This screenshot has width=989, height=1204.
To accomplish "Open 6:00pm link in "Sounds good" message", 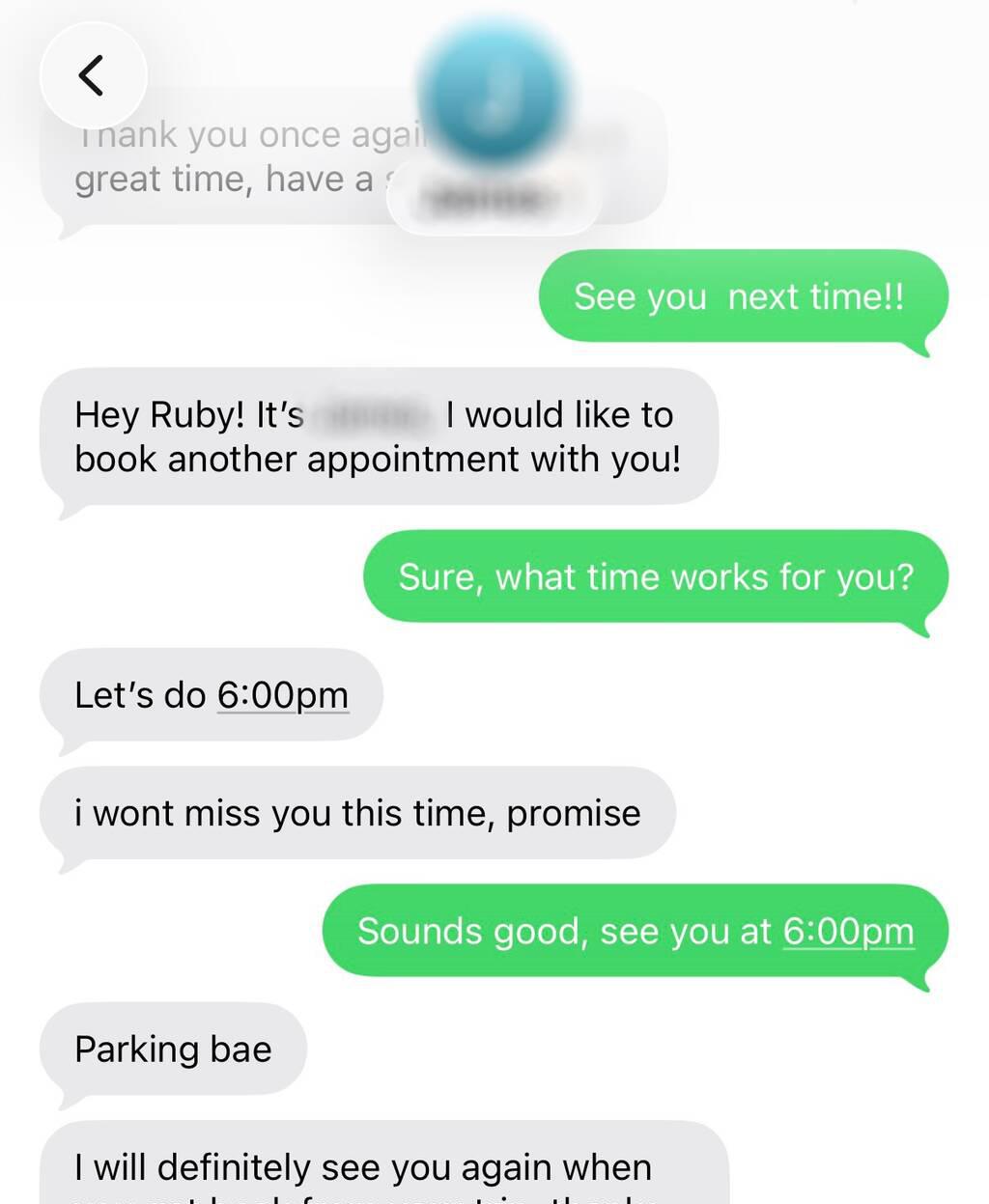I will click(848, 932).
